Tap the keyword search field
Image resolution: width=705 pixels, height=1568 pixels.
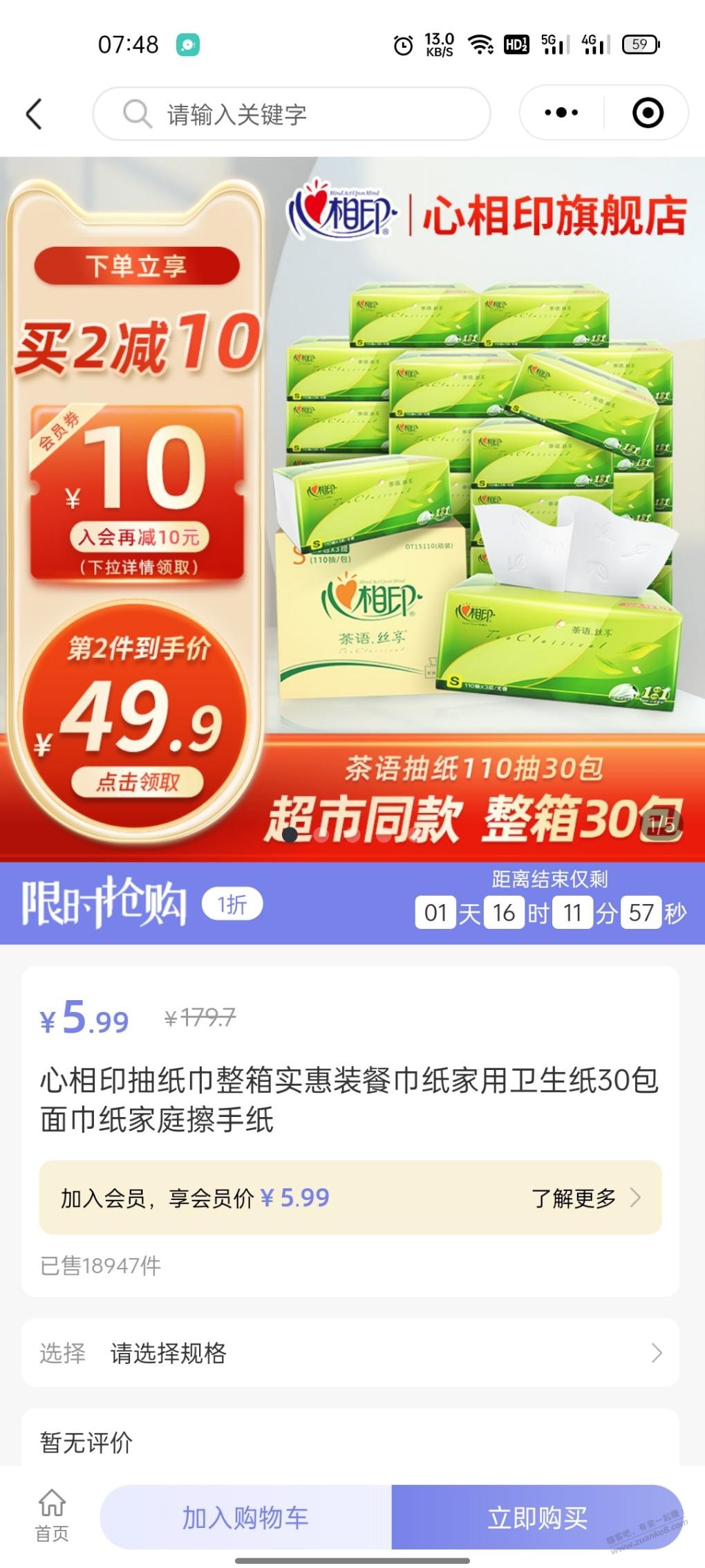pyautogui.click(x=292, y=113)
